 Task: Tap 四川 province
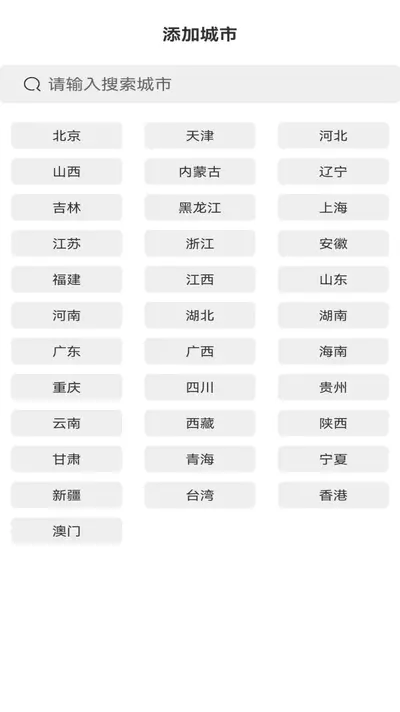point(200,387)
